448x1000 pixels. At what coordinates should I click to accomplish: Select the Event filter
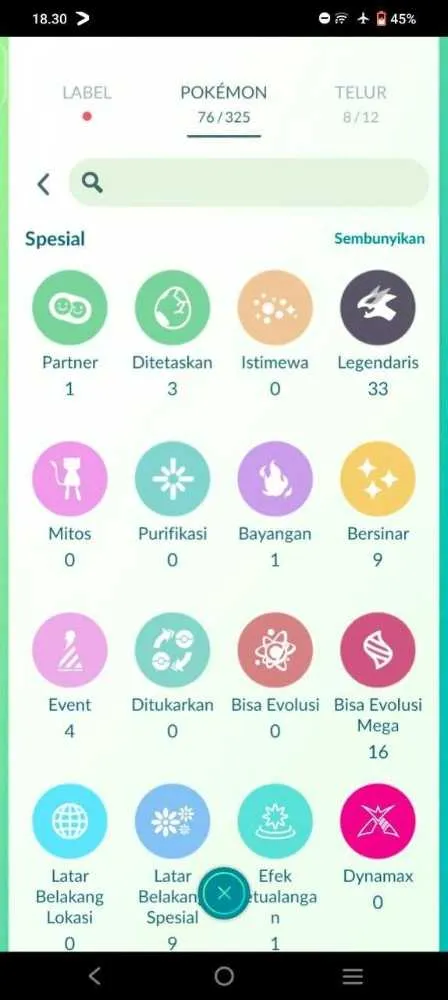(70, 650)
